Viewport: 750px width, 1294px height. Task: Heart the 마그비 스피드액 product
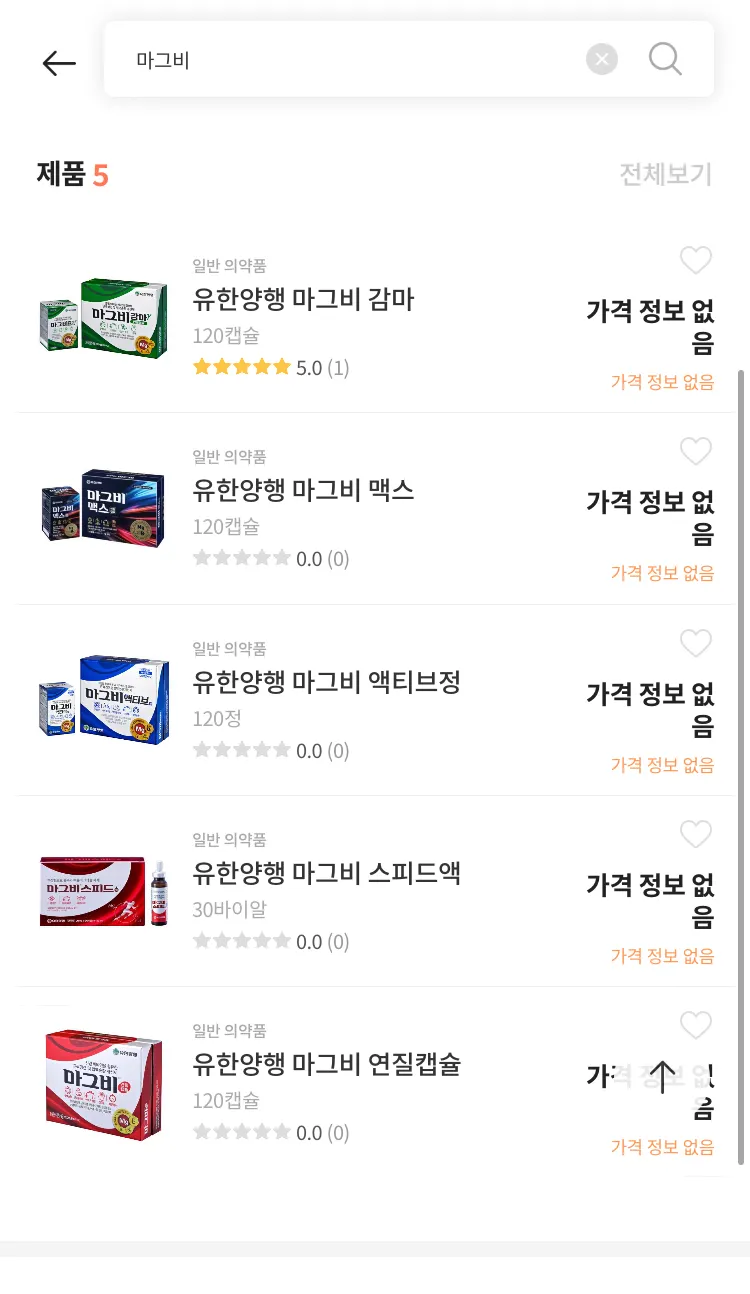click(696, 834)
